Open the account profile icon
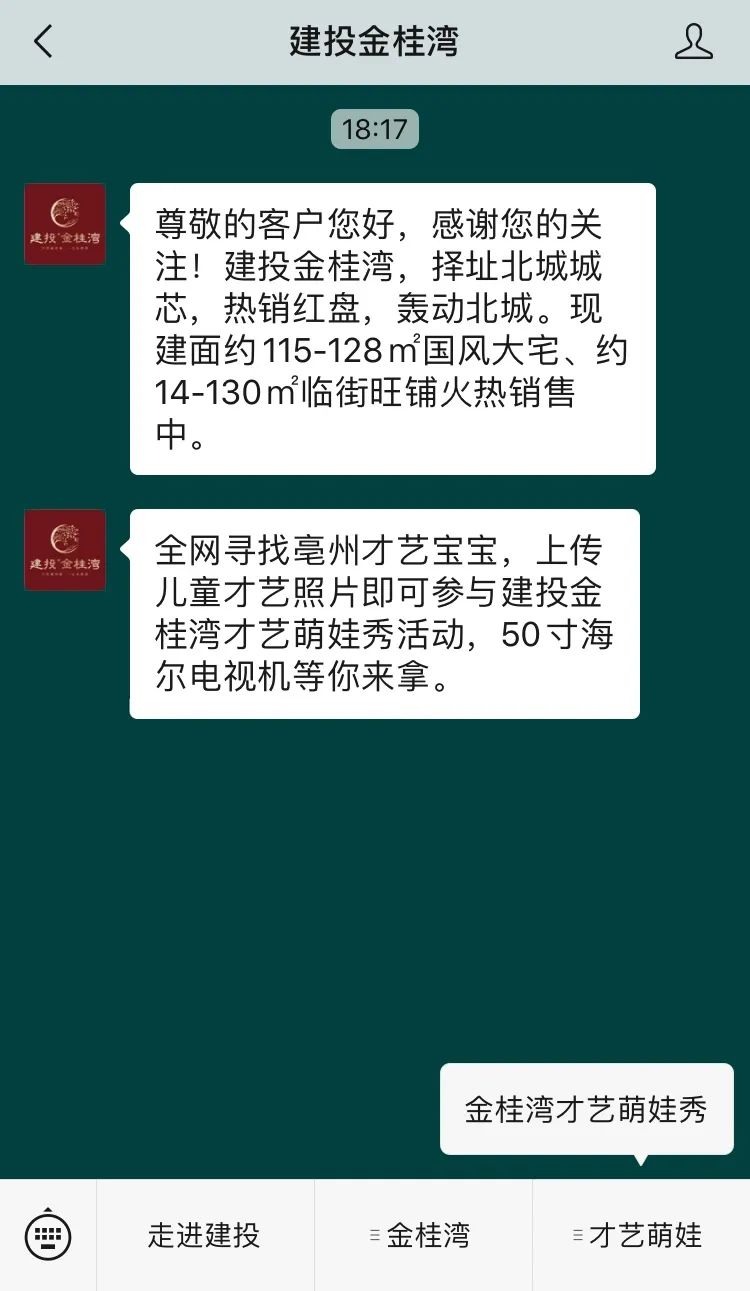This screenshot has width=750, height=1291. pyautogui.click(x=693, y=42)
